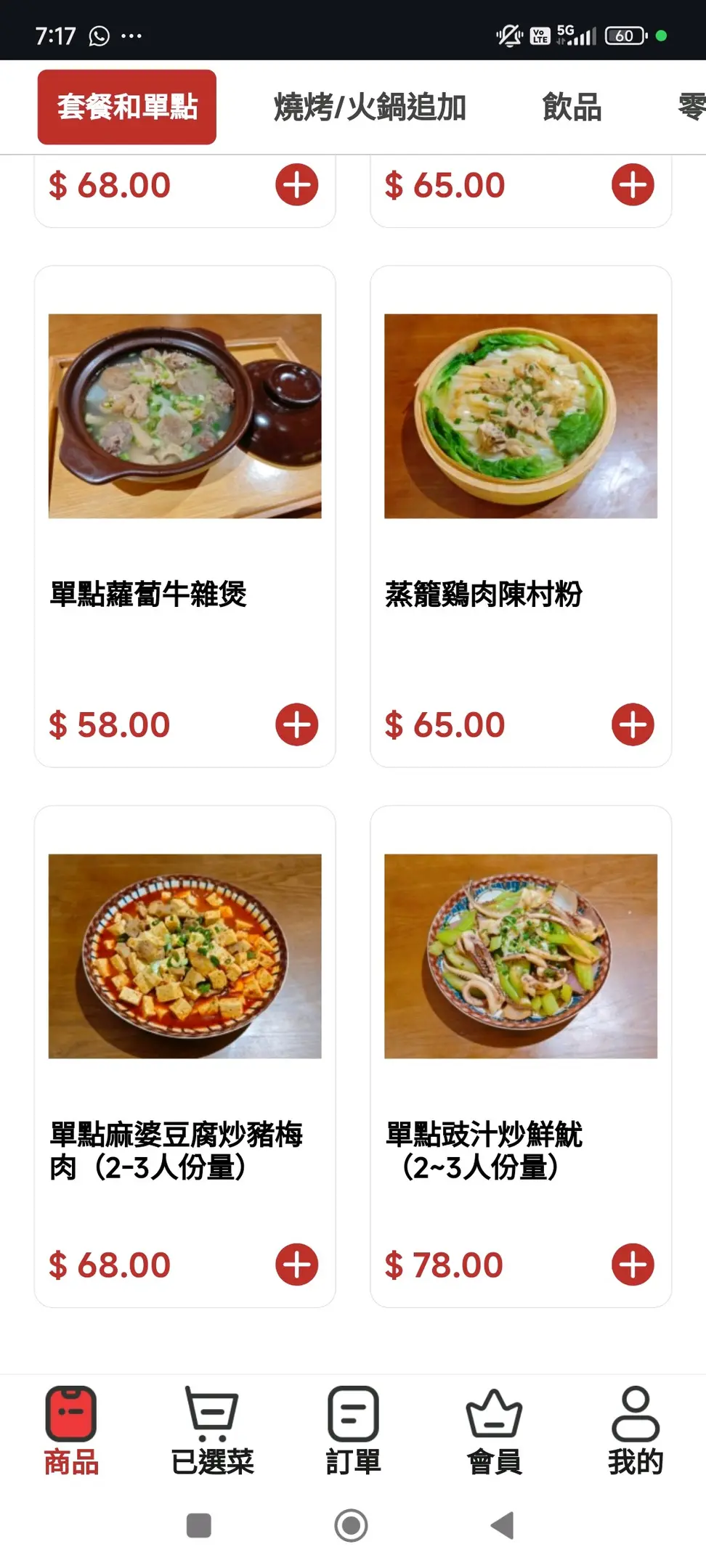706x1568 pixels.
Task: Add 單點麻婆豆腐炒豬梅肉 to the order
Action: point(296,1265)
